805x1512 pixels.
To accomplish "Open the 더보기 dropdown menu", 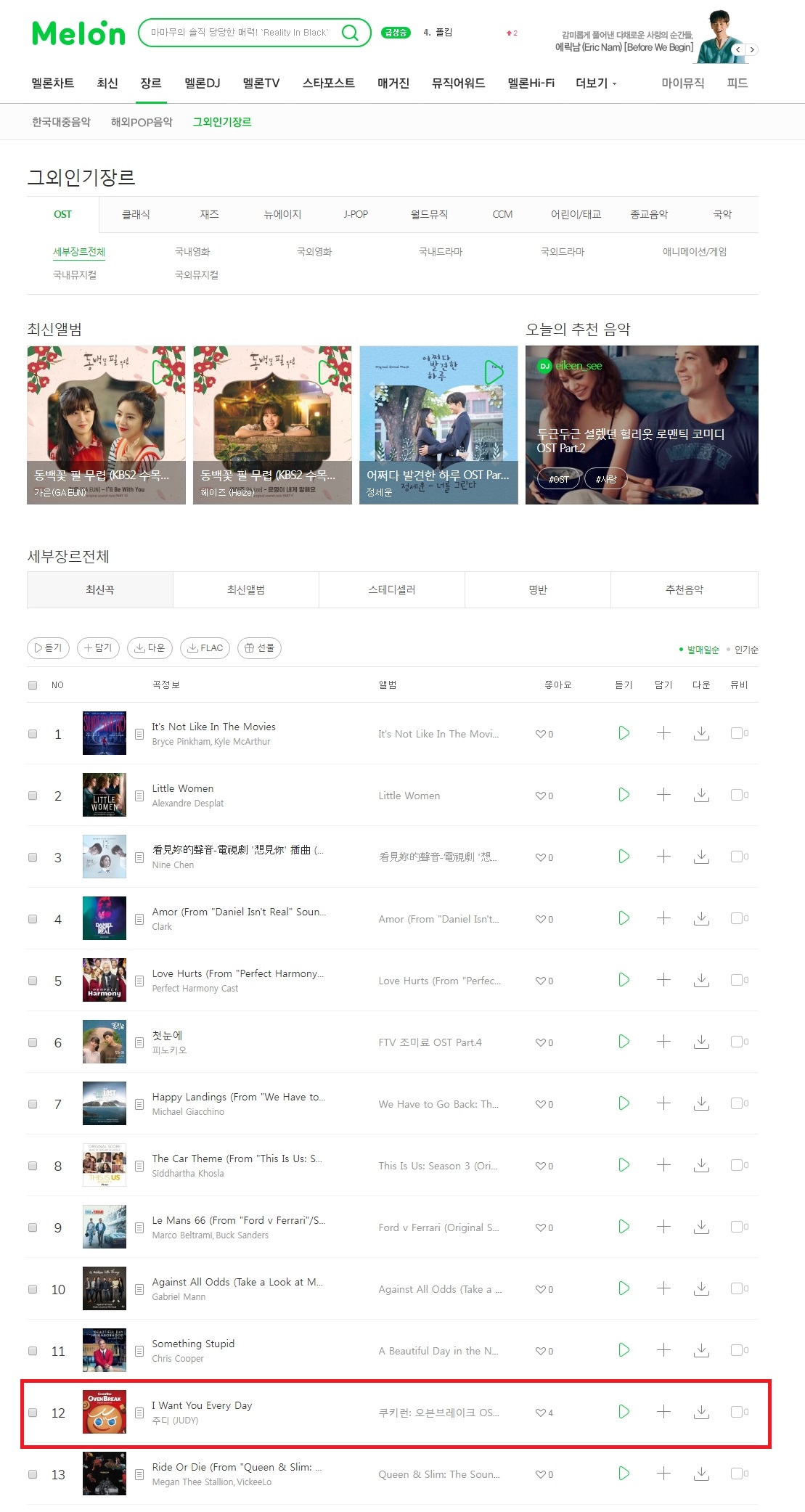I will pyautogui.click(x=596, y=83).
